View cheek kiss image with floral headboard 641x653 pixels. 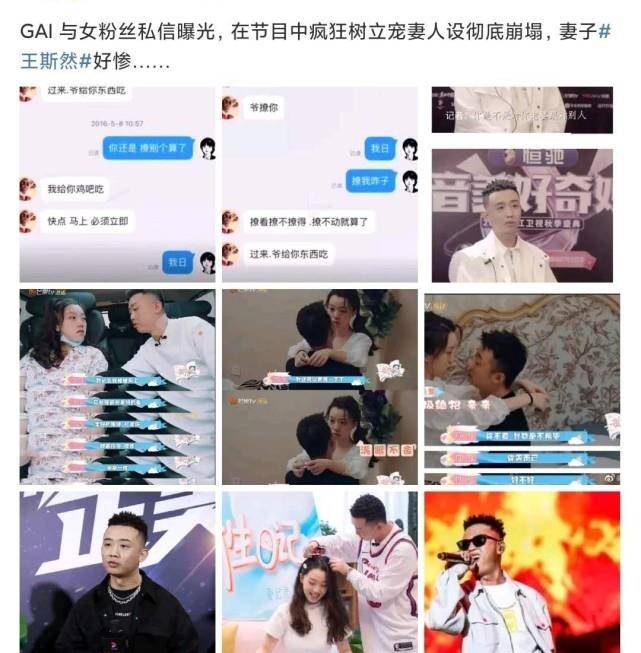(522, 387)
